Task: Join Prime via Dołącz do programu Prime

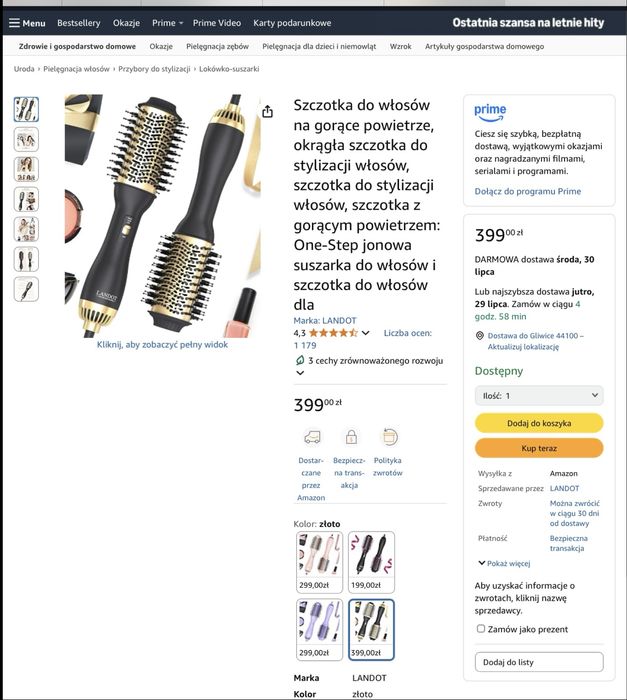Action: click(527, 191)
